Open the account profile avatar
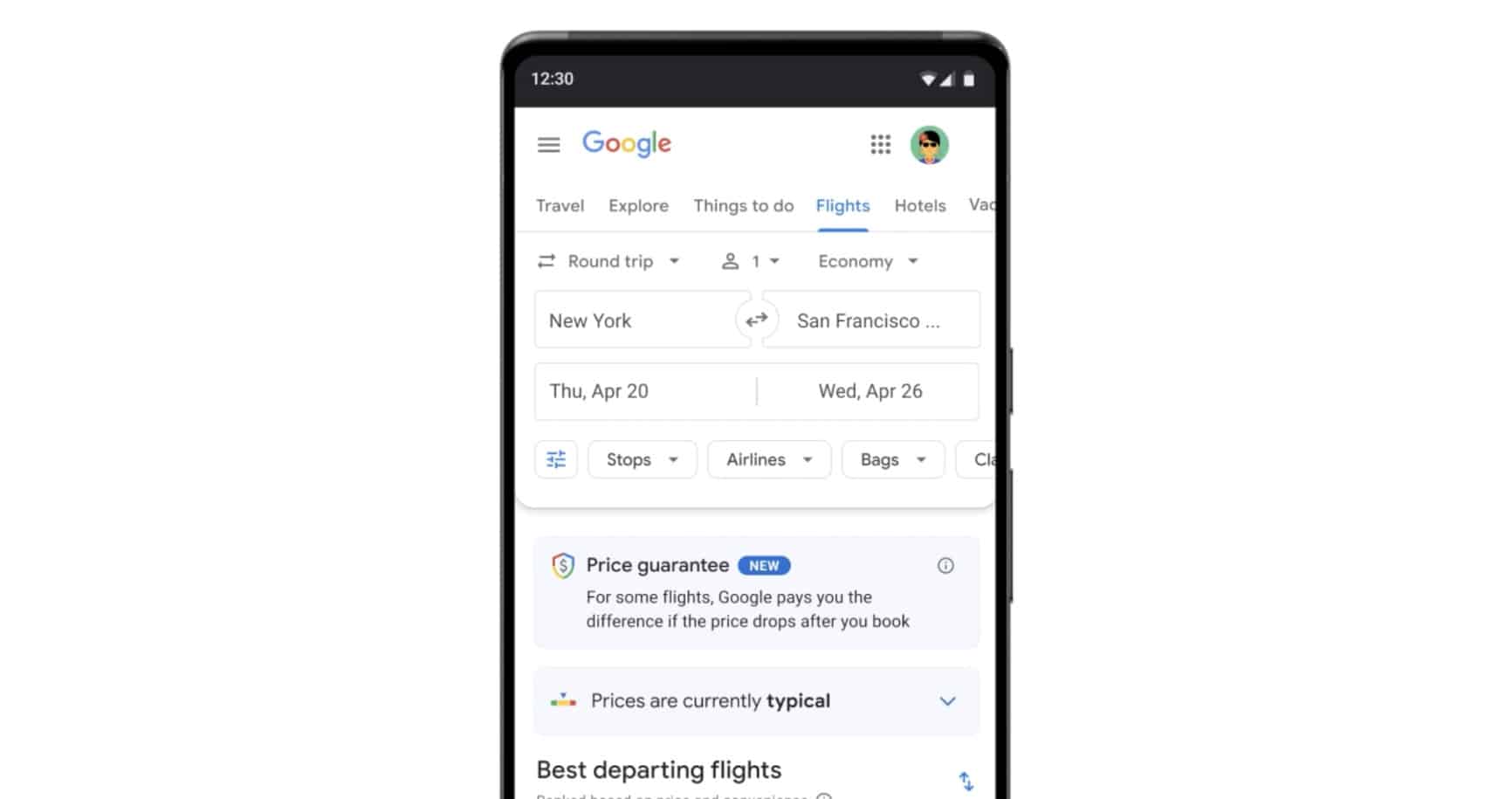1512x799 pixels. 929,145
